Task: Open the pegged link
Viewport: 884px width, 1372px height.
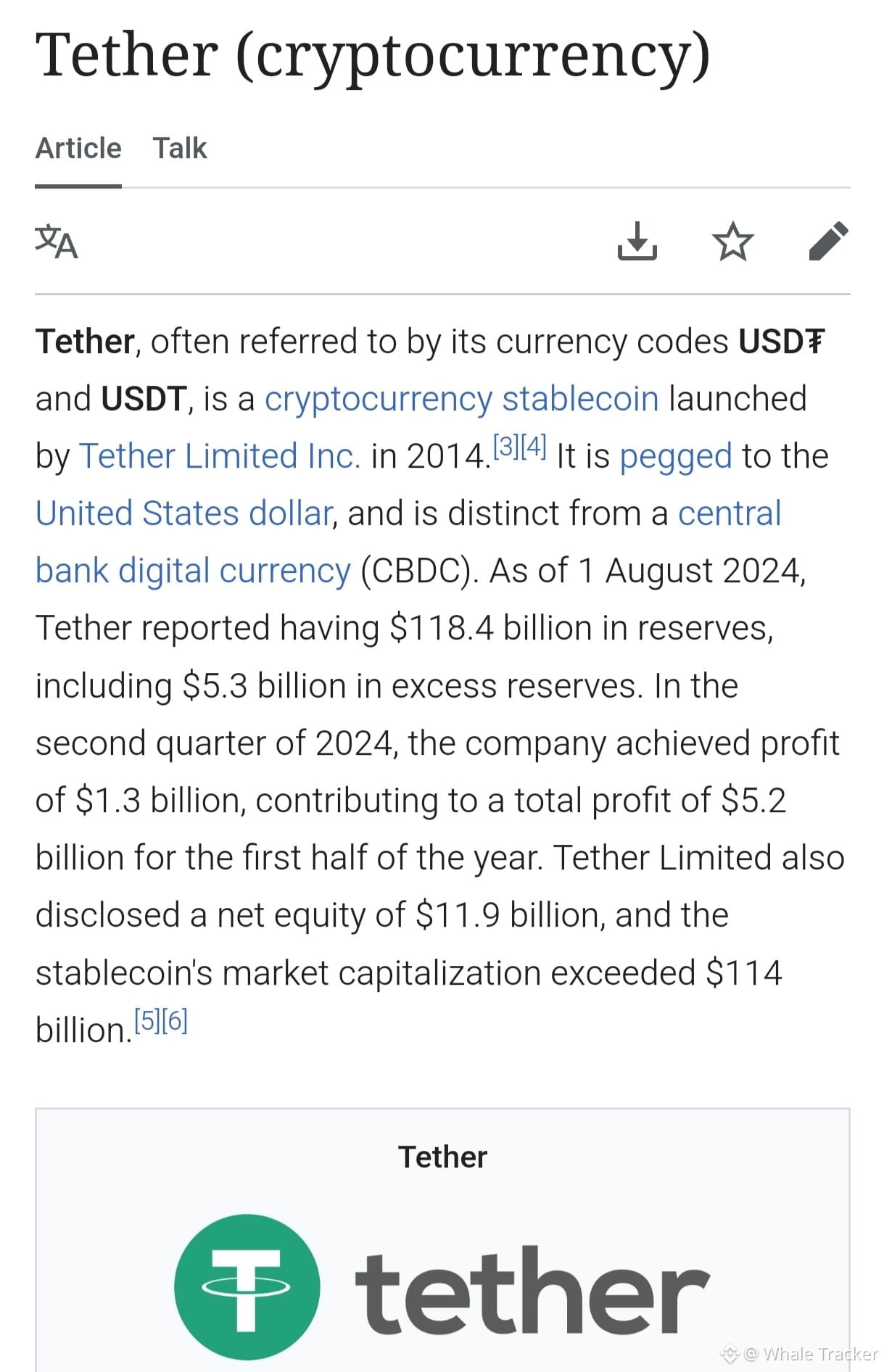Action: coord(675,456)
